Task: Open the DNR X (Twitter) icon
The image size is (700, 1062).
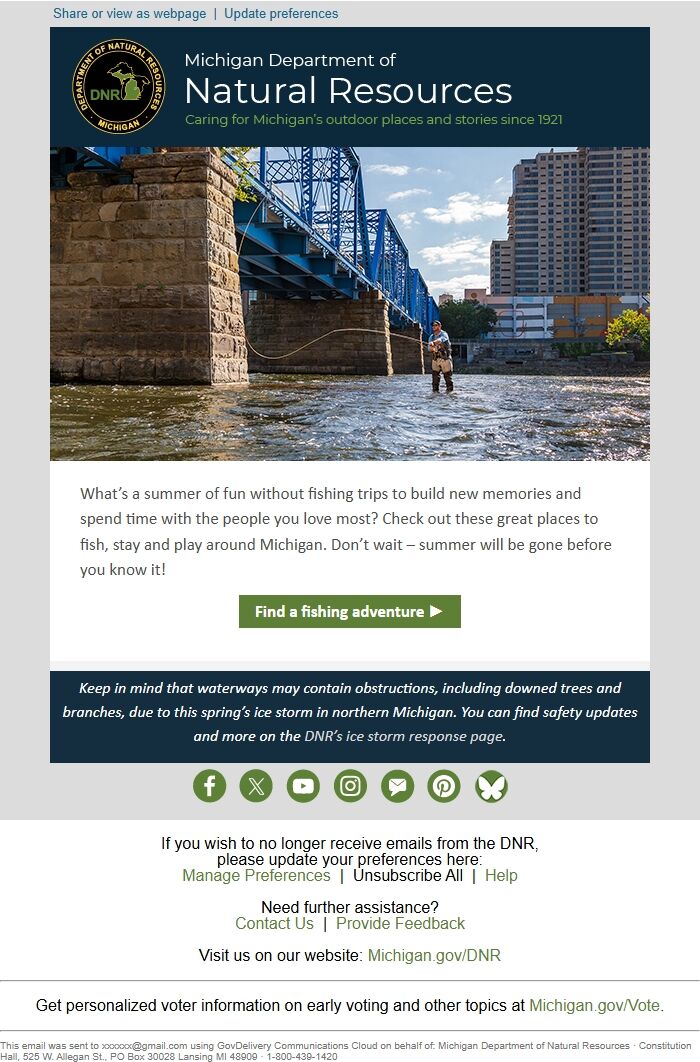Action: click(x=256, y=786)
